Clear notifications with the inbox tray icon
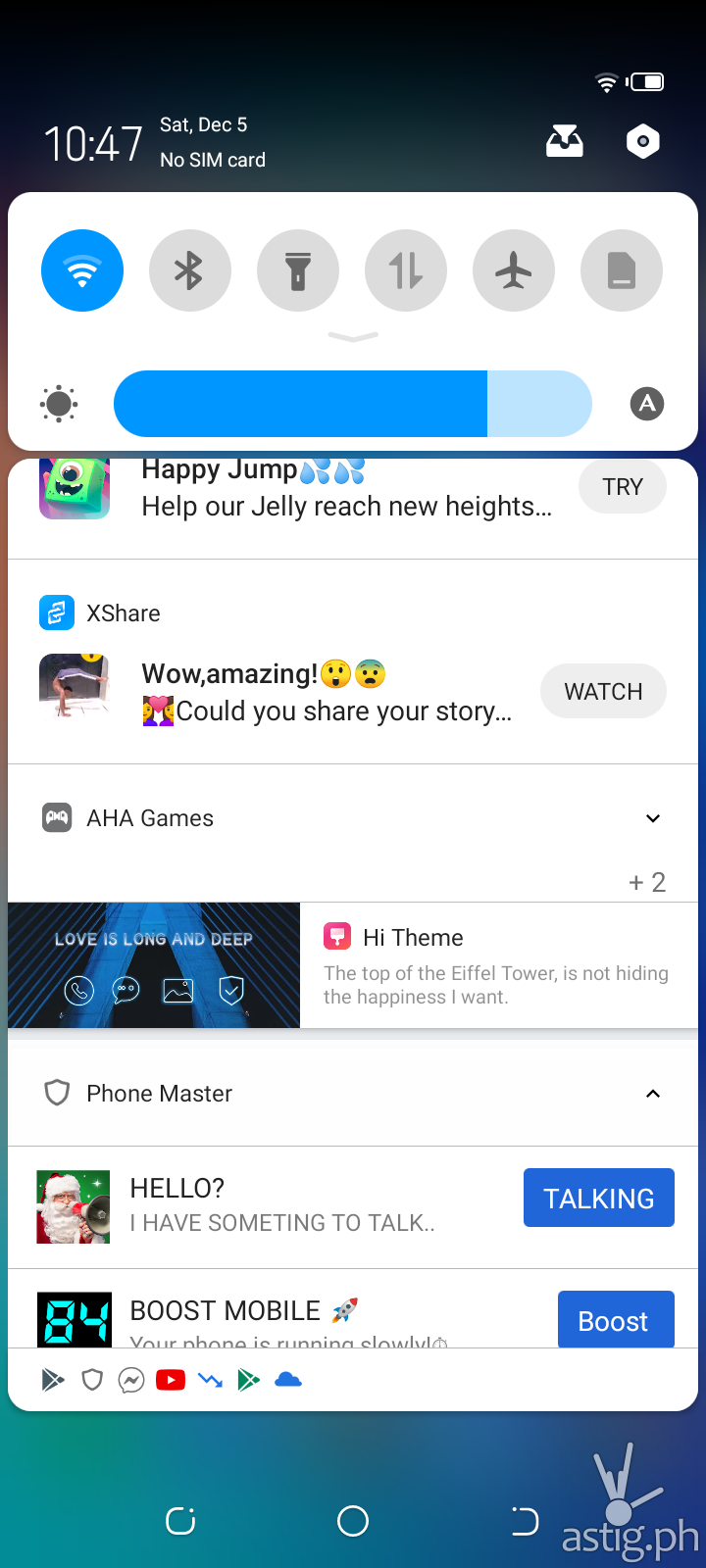Image resolution: width=706 pixels, height=1568 pixels. [x=565, y=142]
